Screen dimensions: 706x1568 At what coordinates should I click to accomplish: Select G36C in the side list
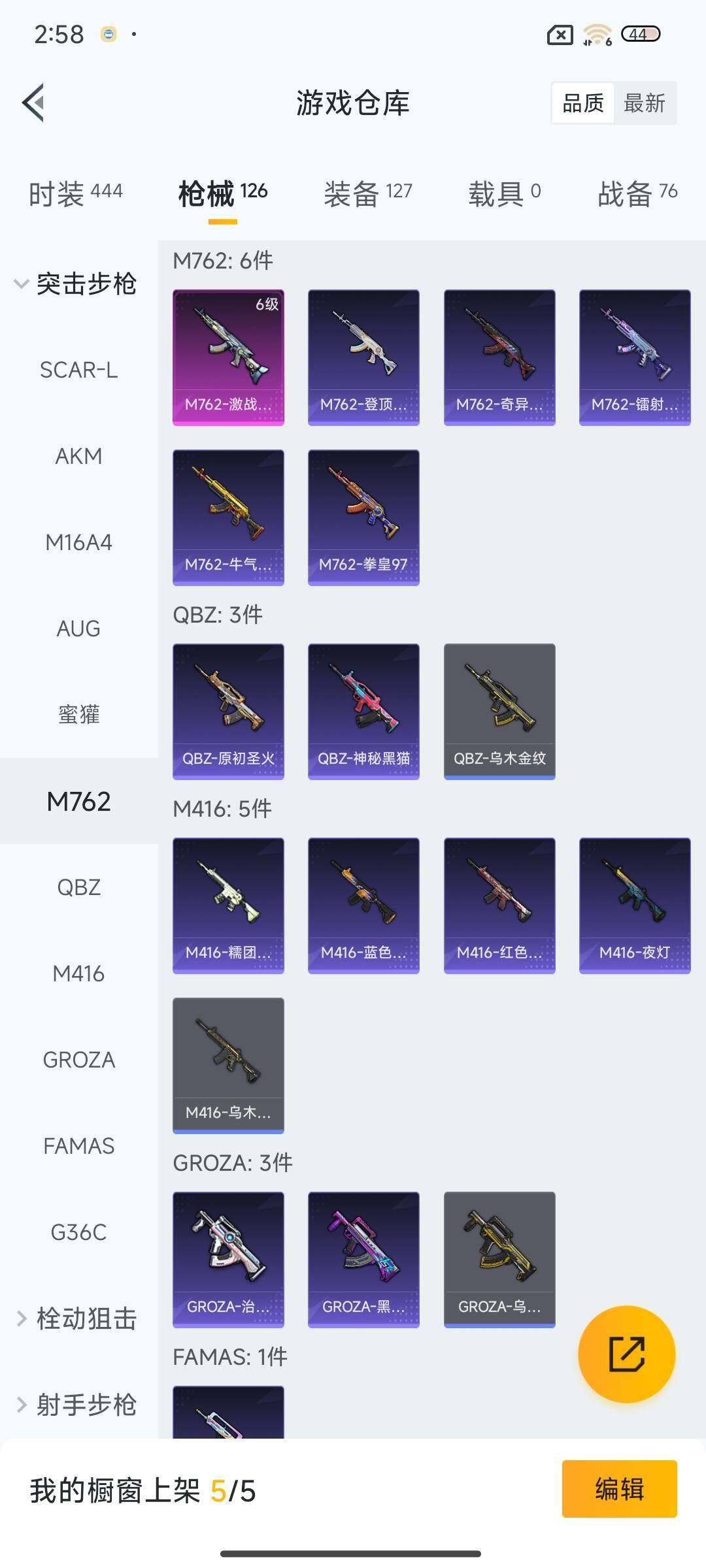(78, 1233)
